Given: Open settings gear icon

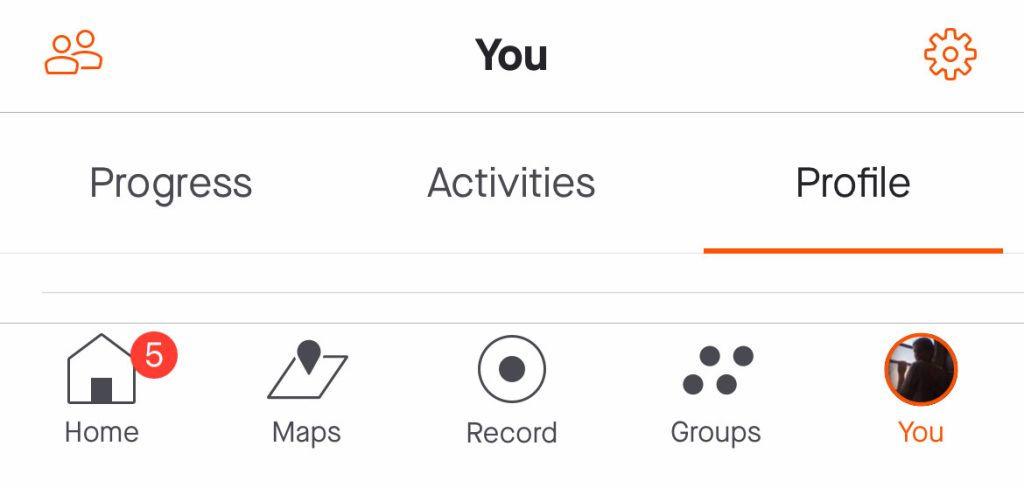Looking at the screenshot, I should [949, 54].
